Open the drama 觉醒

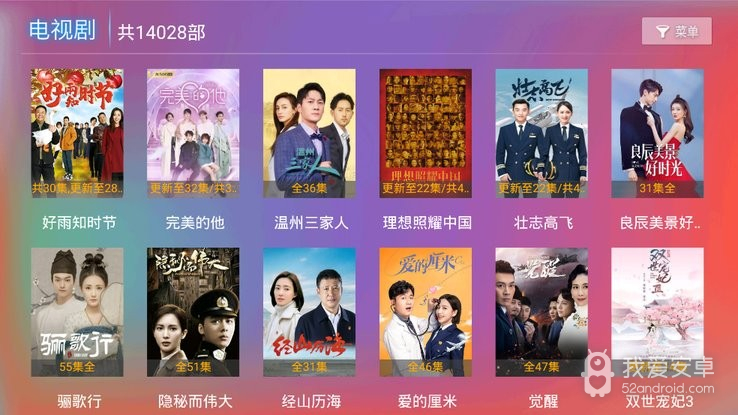tap(542, 312)
